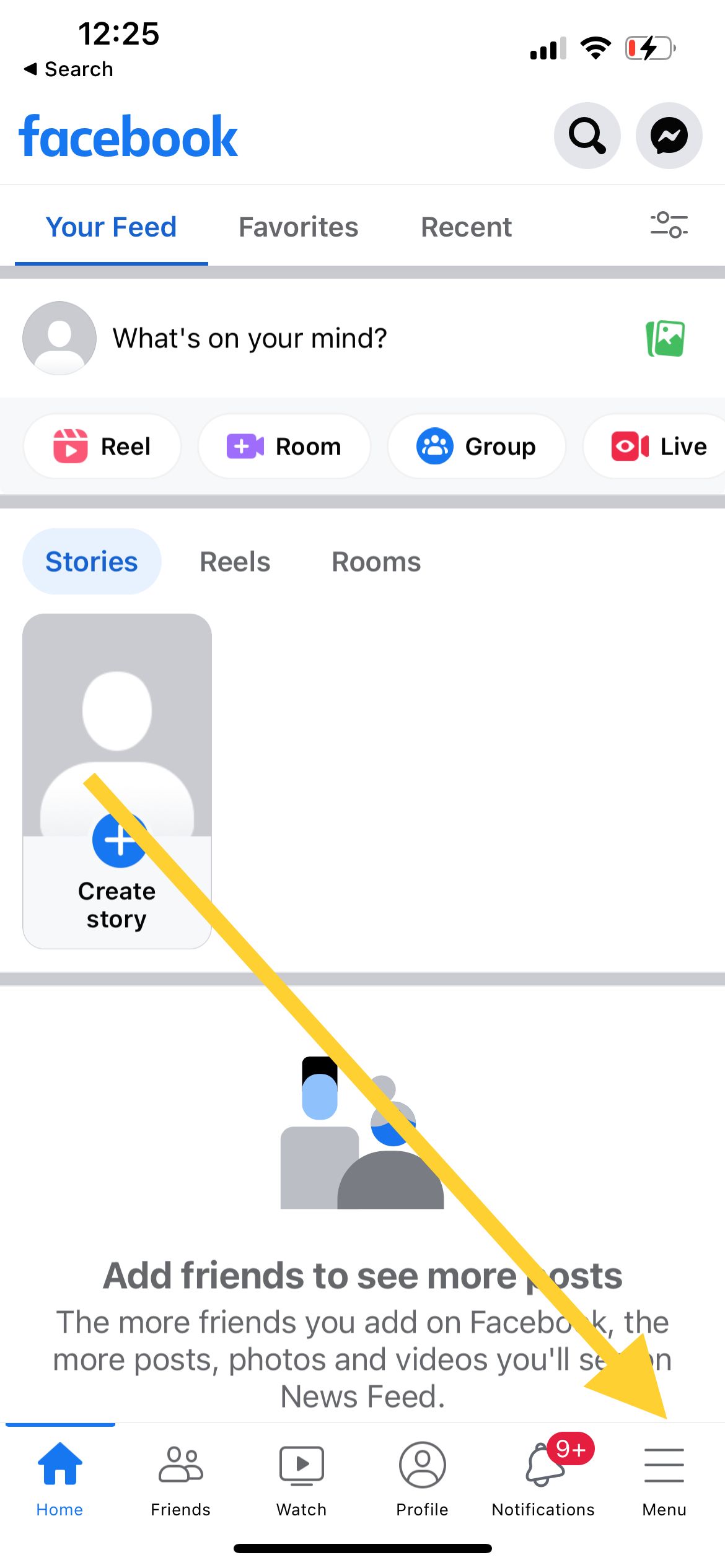Screen dimensions: 725x1568
Task: Create a new Reel
Action: (x=102, y=446)
